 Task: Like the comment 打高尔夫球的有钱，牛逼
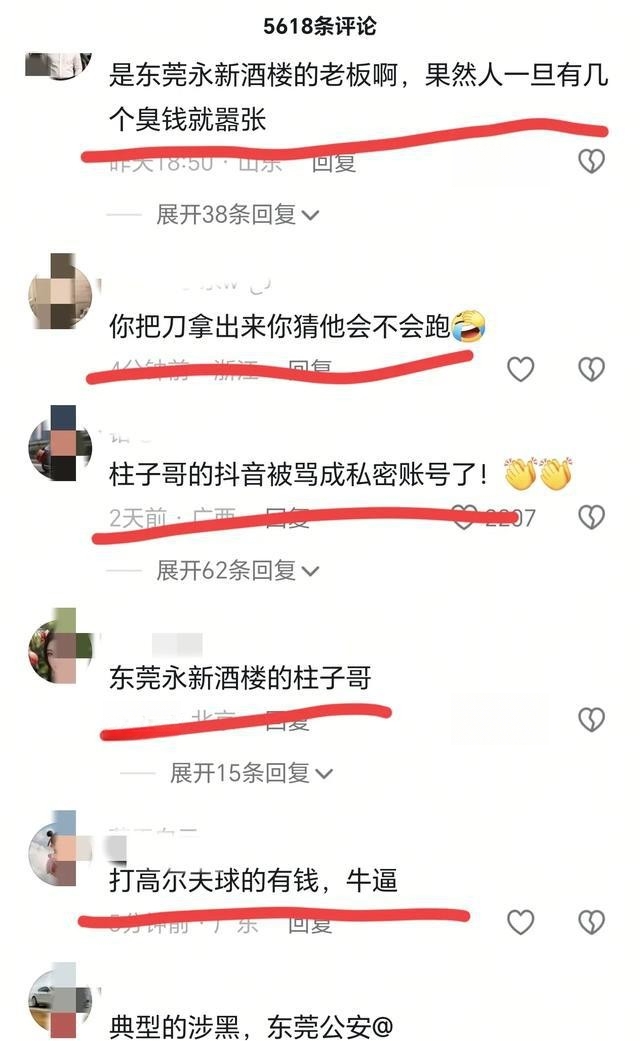click(520, 922)
